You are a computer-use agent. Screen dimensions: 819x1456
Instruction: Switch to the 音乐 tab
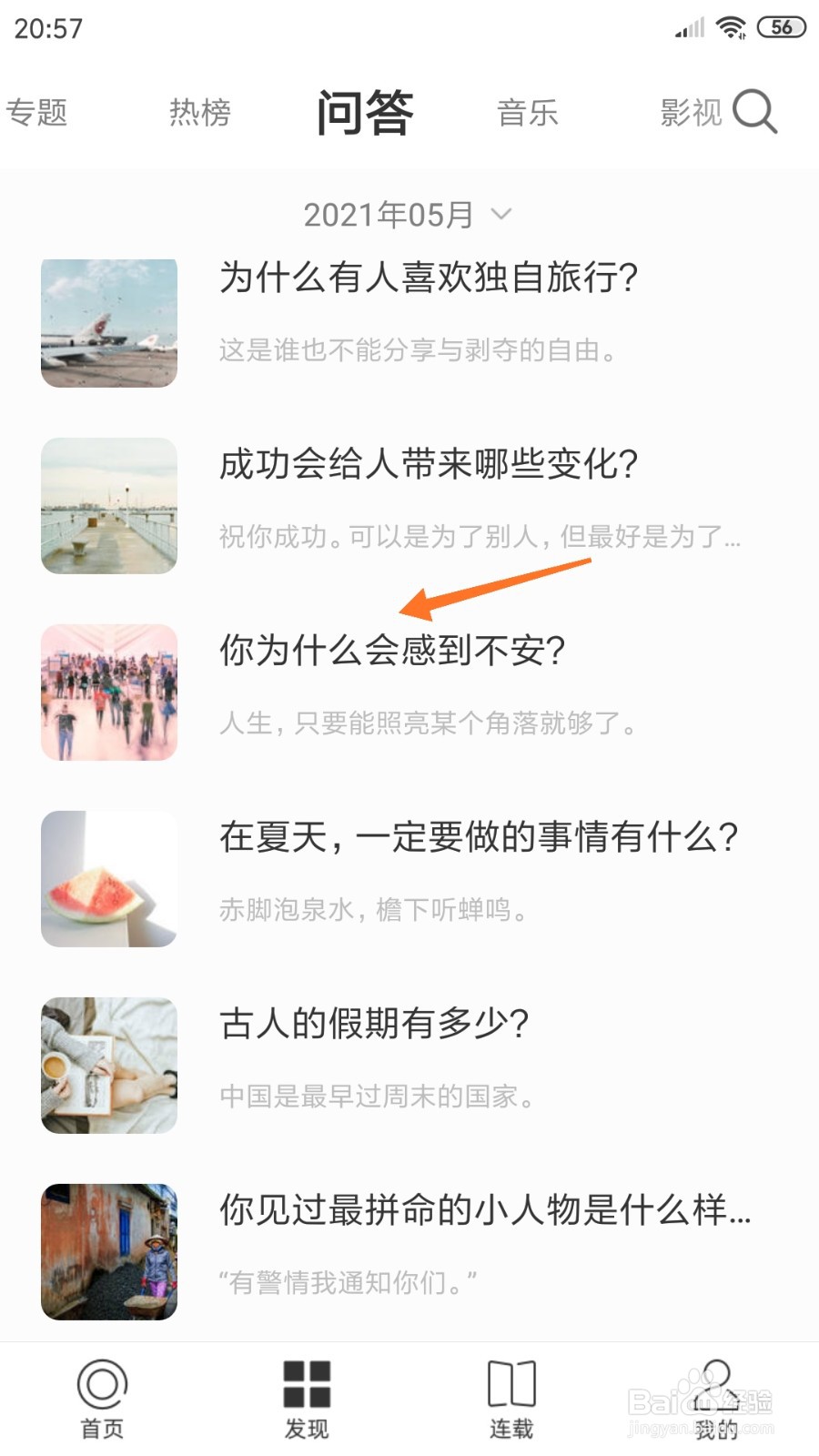528,112
